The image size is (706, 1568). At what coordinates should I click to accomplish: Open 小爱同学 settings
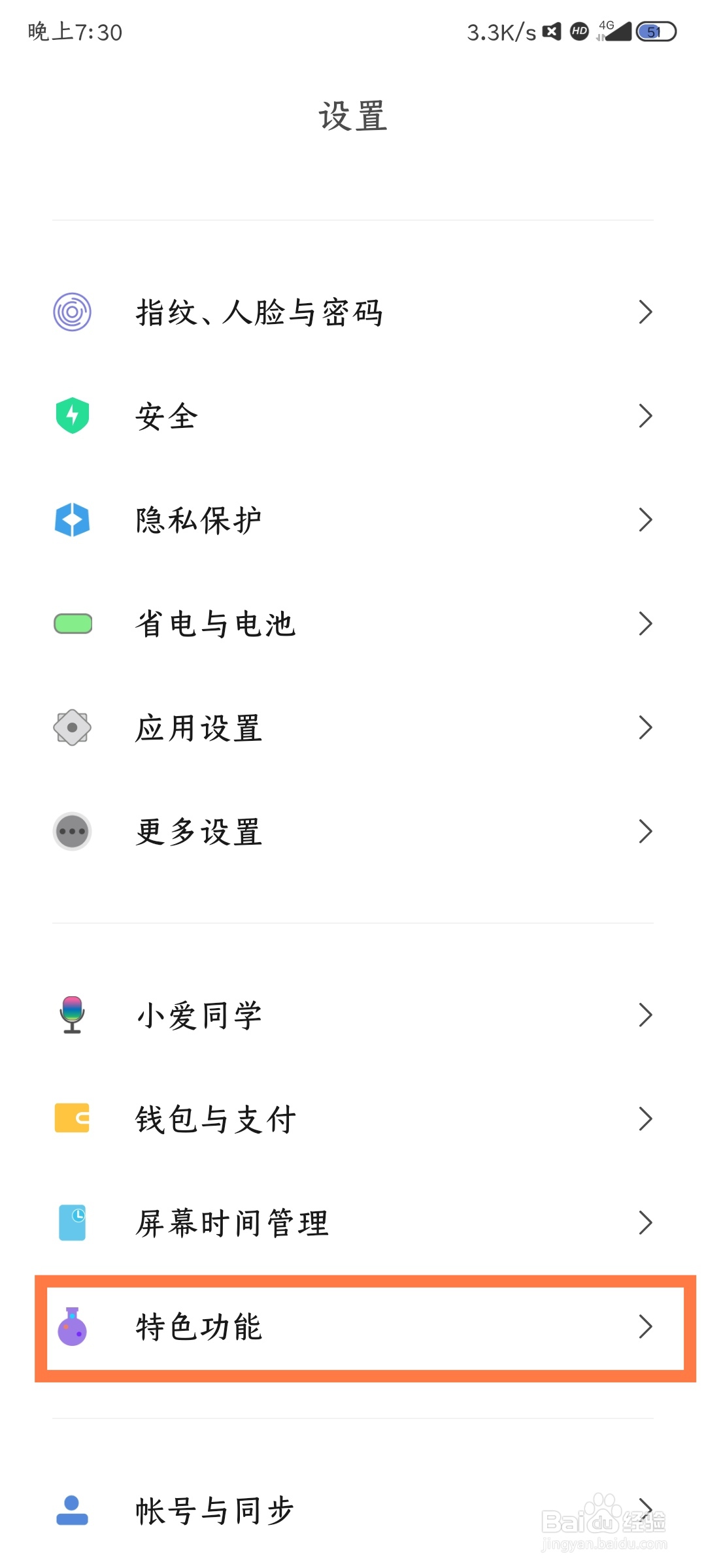(353, 1015)
